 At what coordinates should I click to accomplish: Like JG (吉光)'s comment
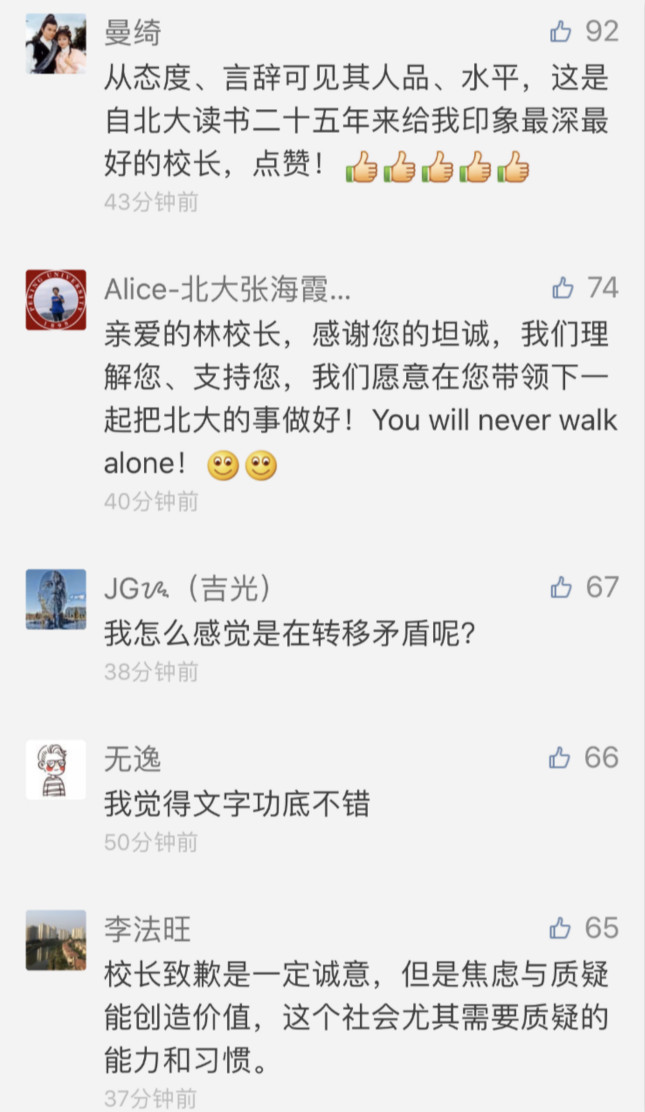pyautogui.click(x=561, y=588)
